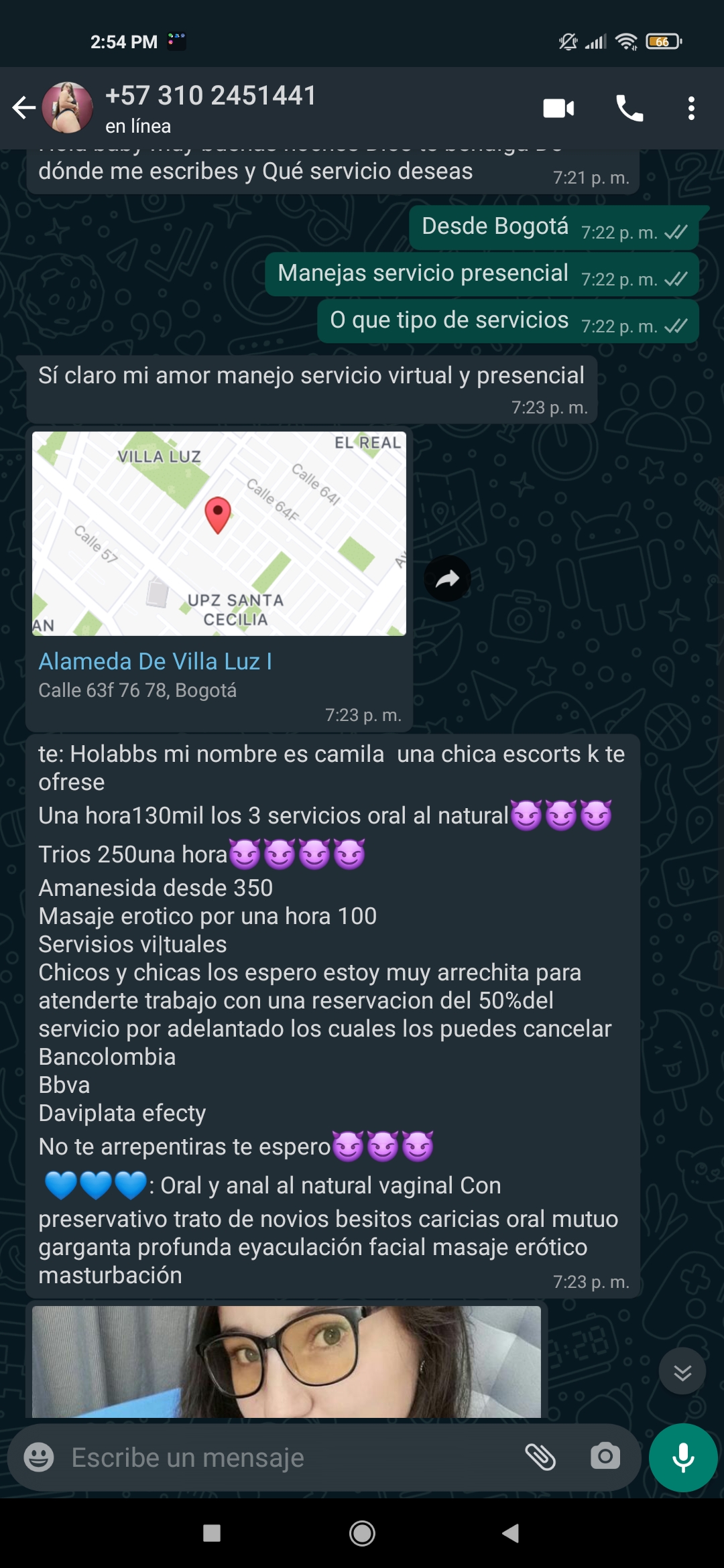Open the emoji picker
Image resolution: width=724 pixels, height=1568 pixels.
[39, 1457]
